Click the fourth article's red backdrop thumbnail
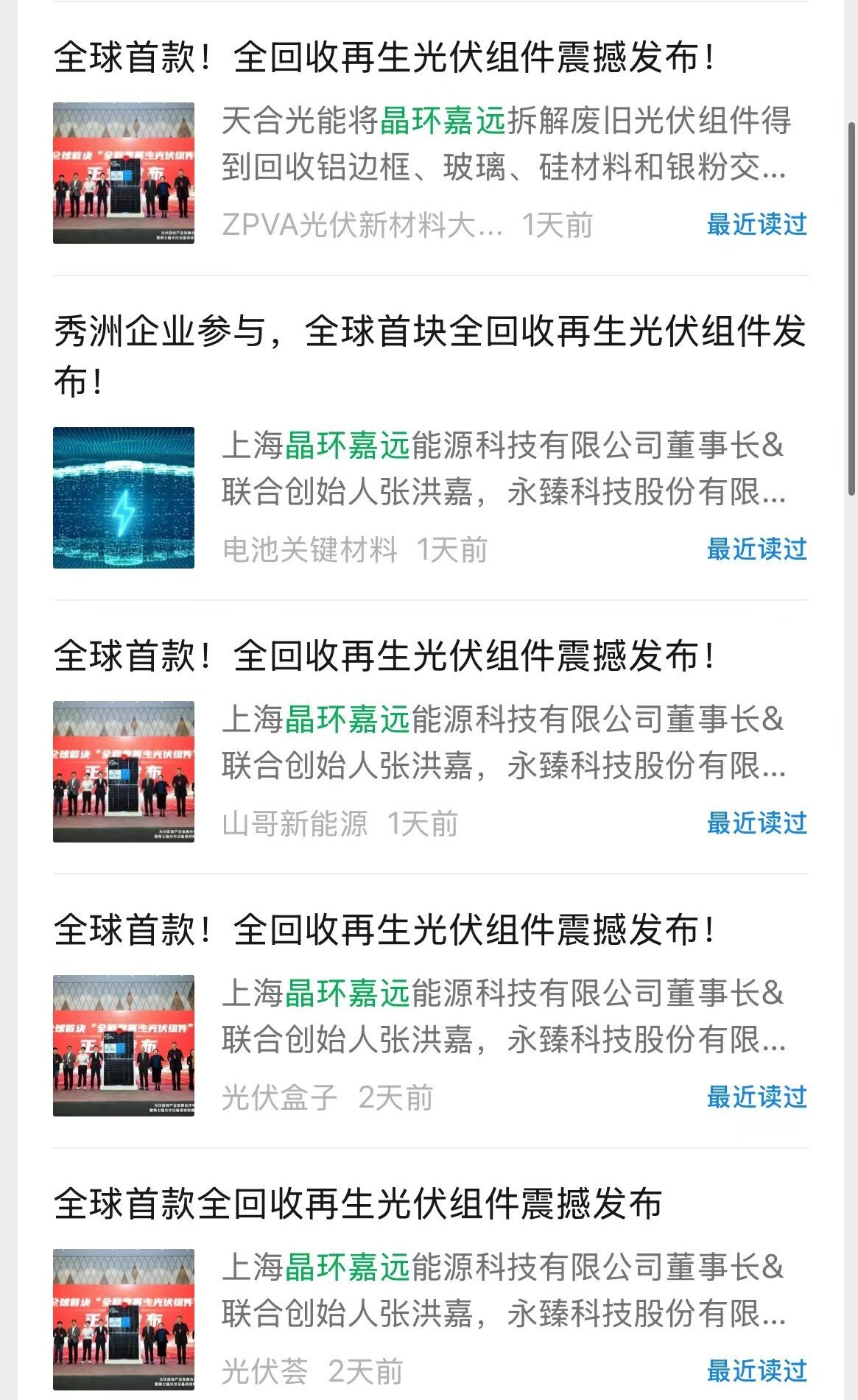The image size is (858, 1400). [125, 1043]
